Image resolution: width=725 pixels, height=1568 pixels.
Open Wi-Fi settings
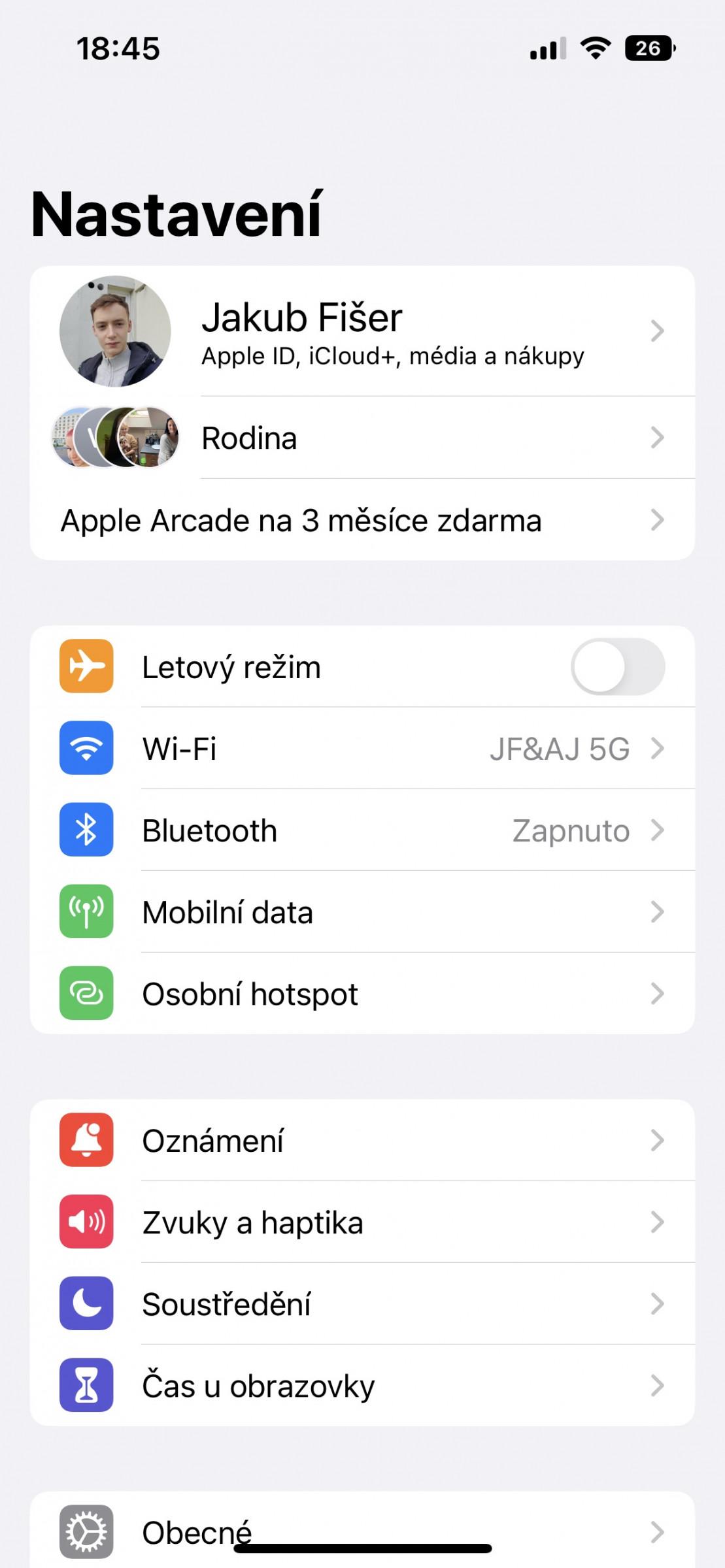click(362, 748)
